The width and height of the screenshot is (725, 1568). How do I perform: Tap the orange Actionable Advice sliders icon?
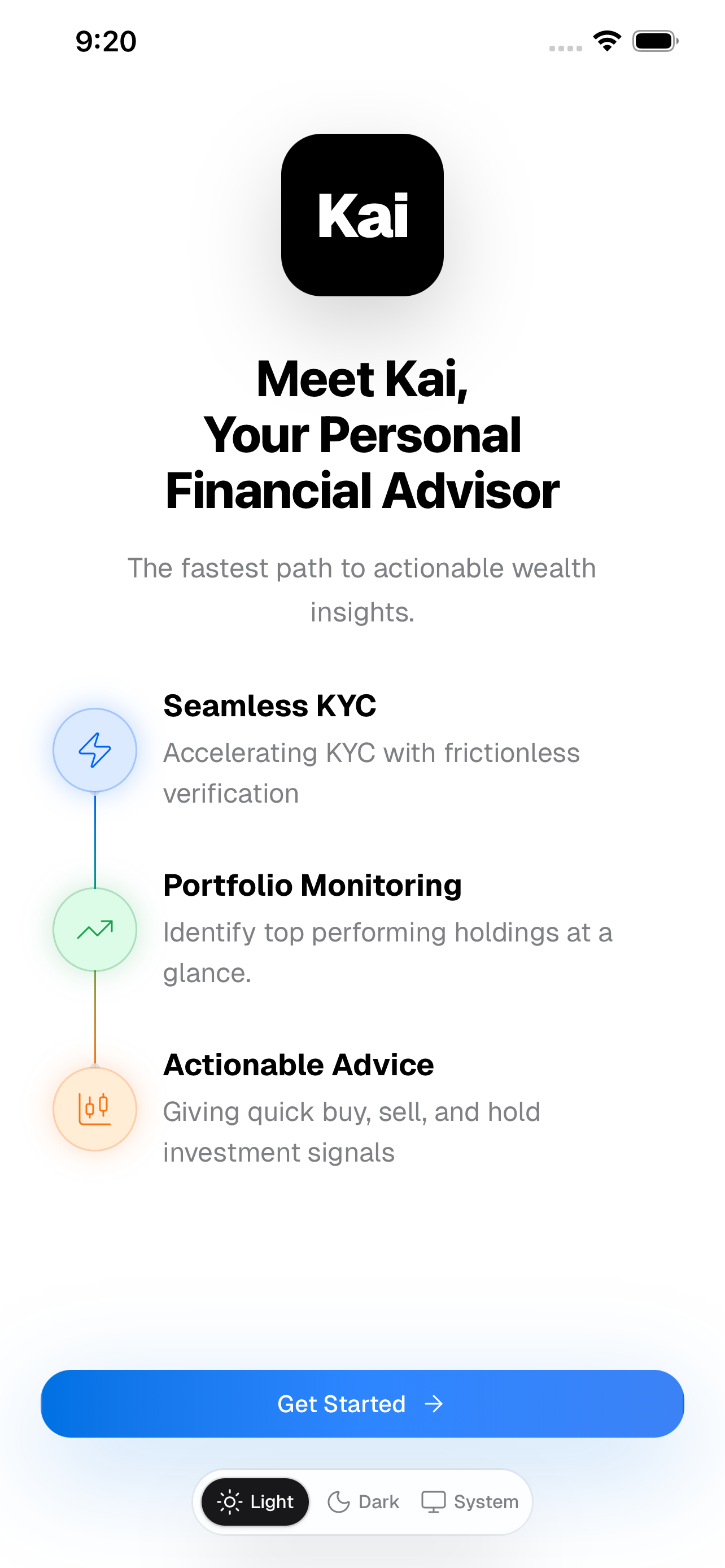coord(94,1109)
